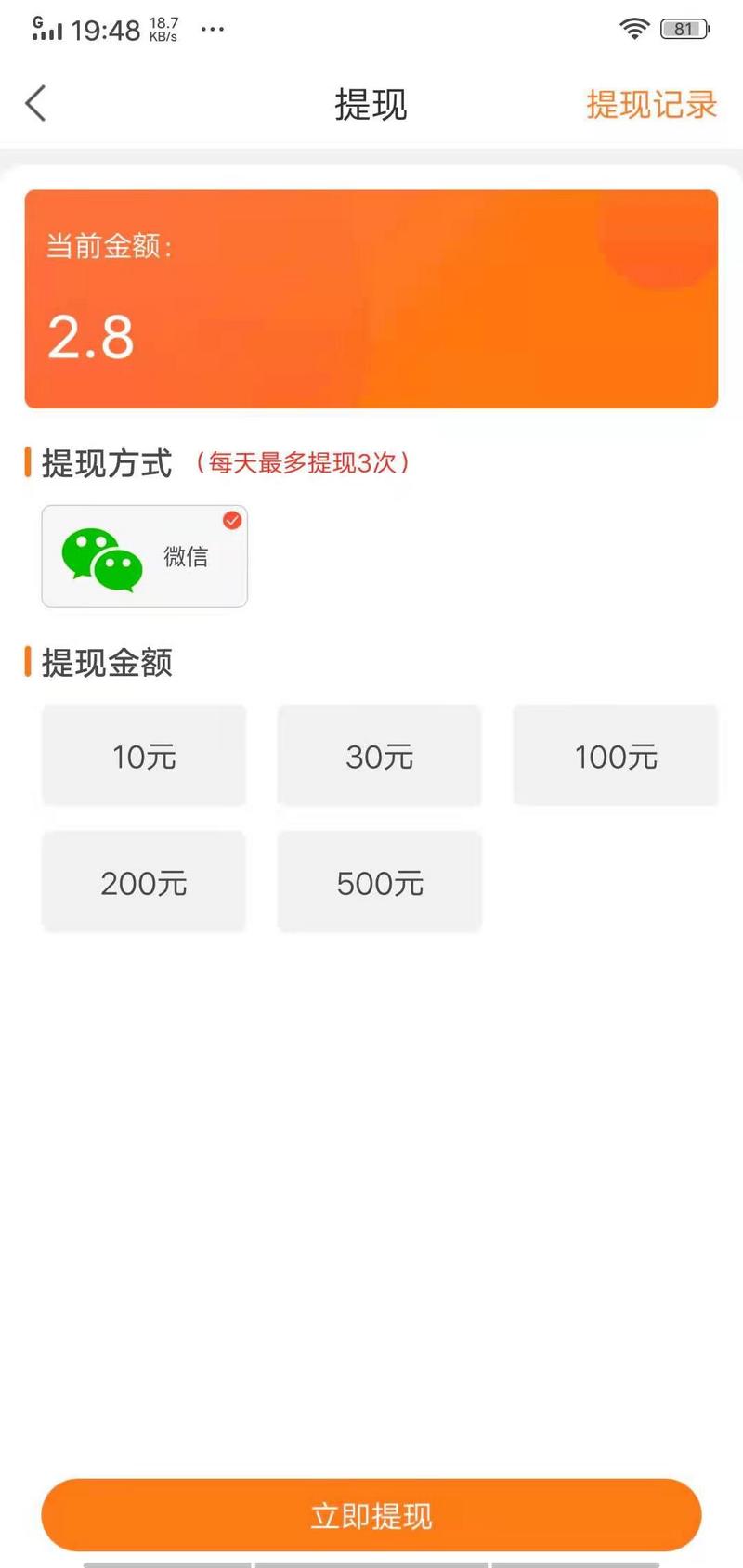This screenshot has width=743, height=1568.
Task: Select the 200元 amount option
Action: tap(144, 881)
